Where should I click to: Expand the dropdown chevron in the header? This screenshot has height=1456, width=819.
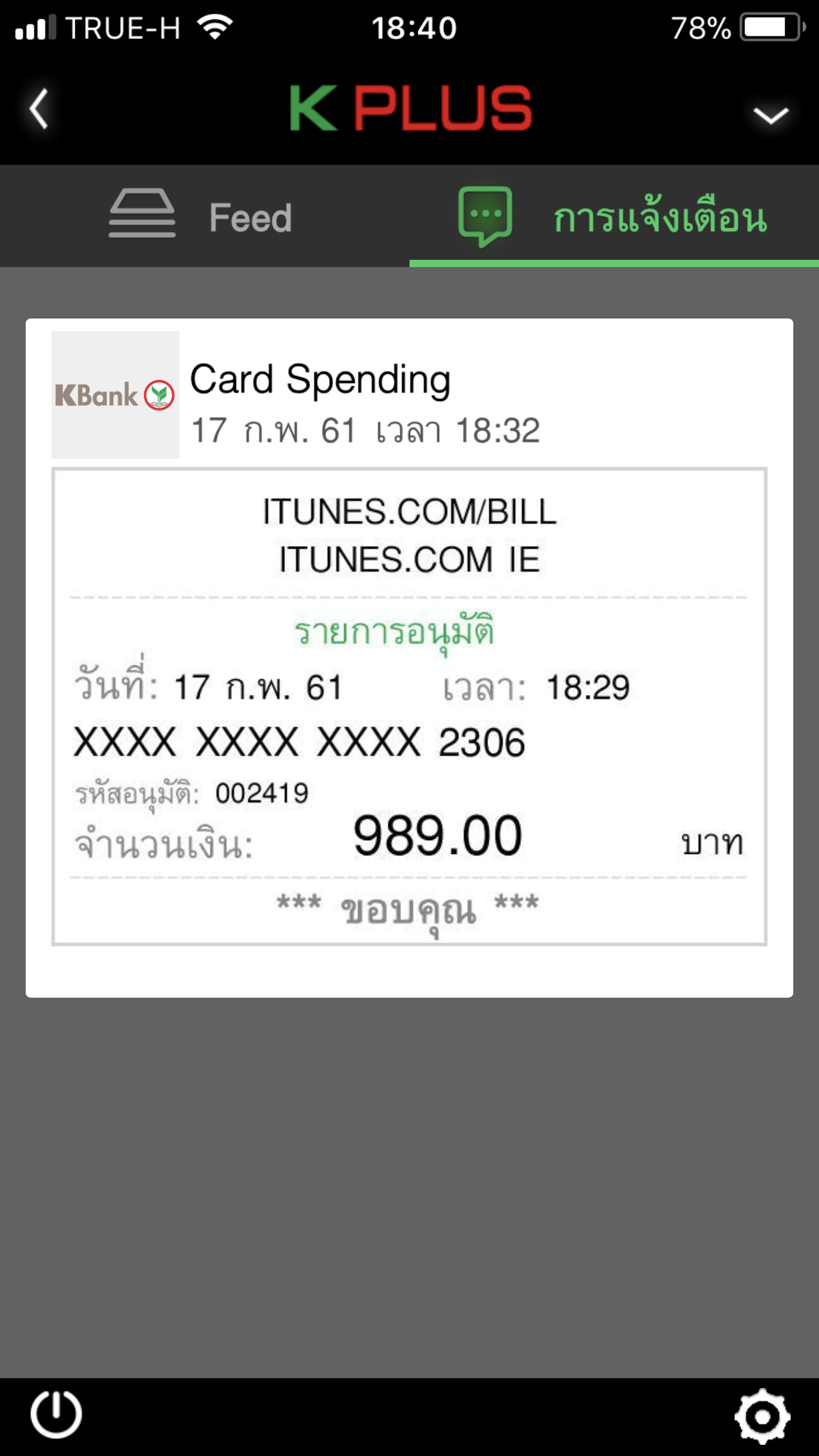[x=770, y=115]
